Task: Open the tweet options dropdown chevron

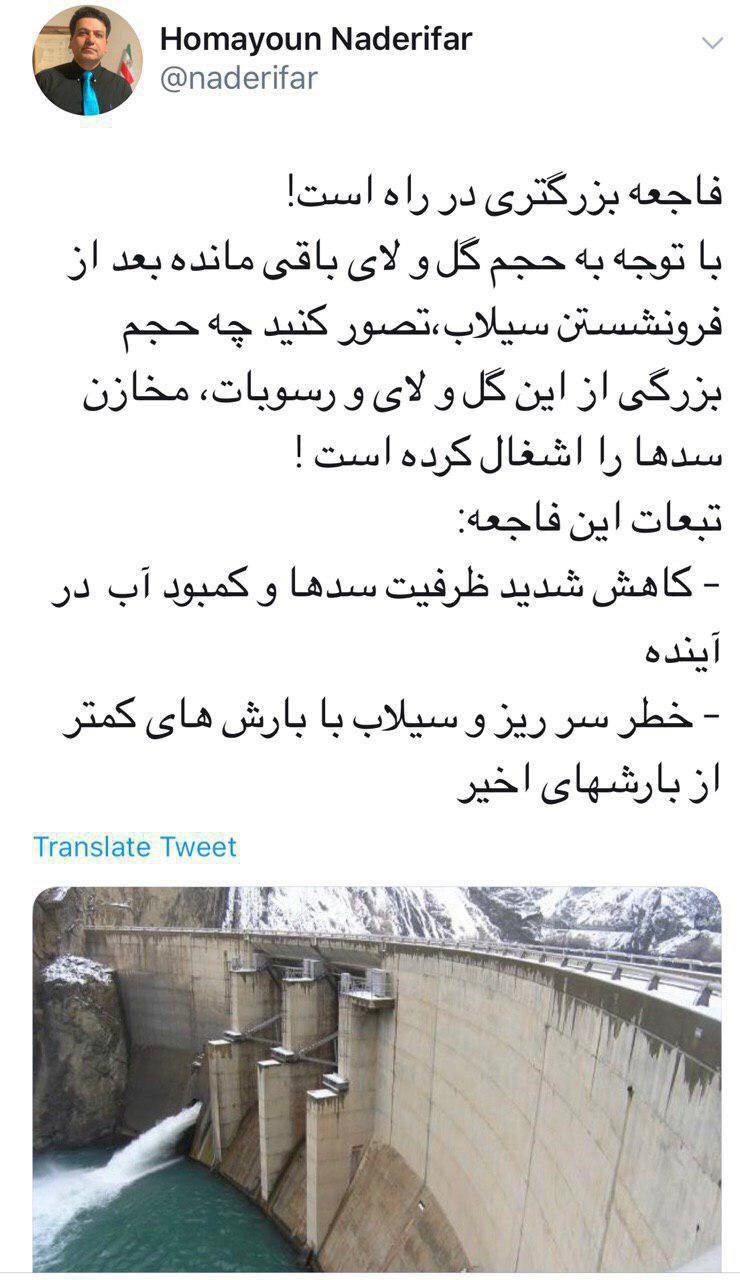Action: pyautogui.click(x=712, y=43)
